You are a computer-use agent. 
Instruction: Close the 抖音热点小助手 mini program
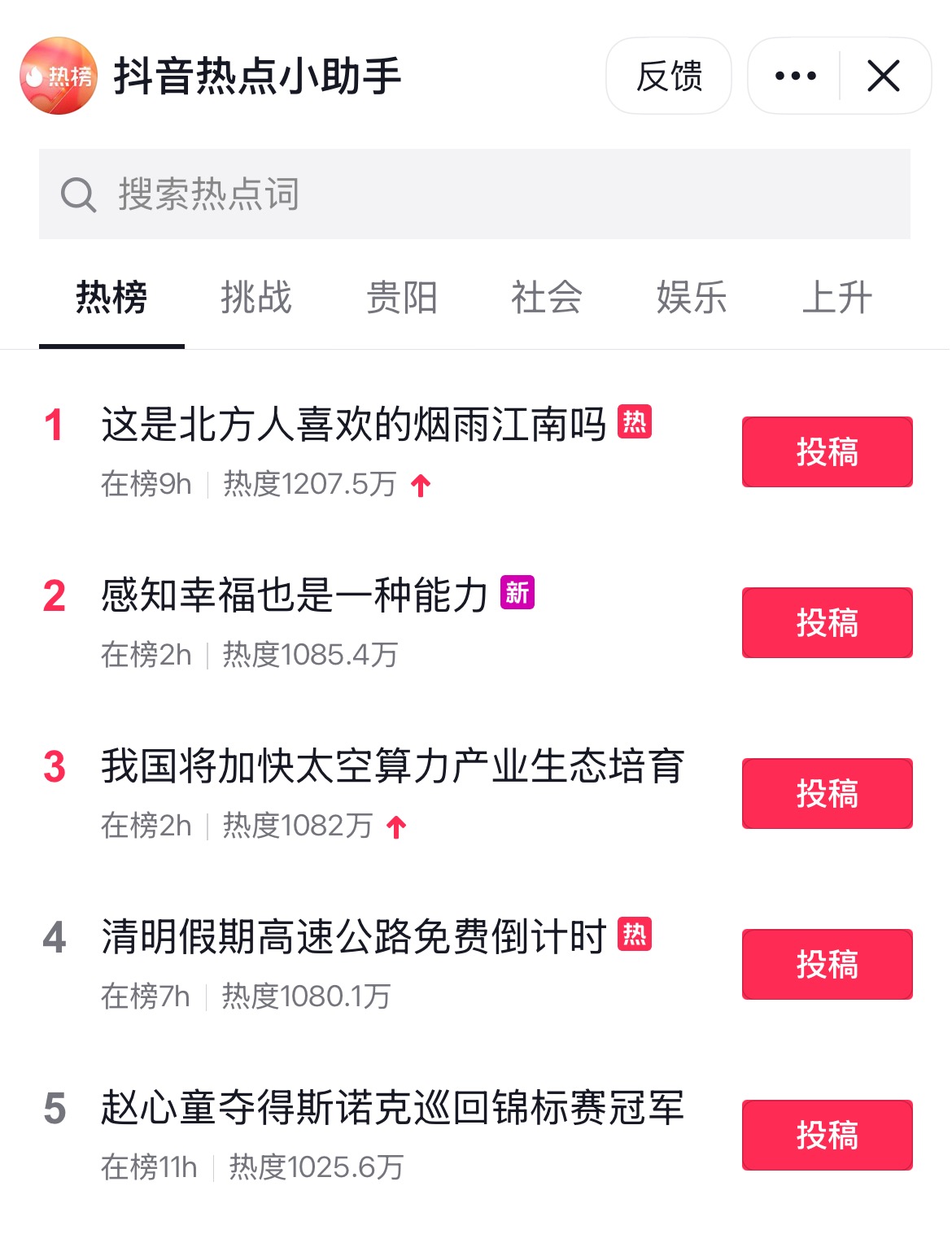click(884, 76)
